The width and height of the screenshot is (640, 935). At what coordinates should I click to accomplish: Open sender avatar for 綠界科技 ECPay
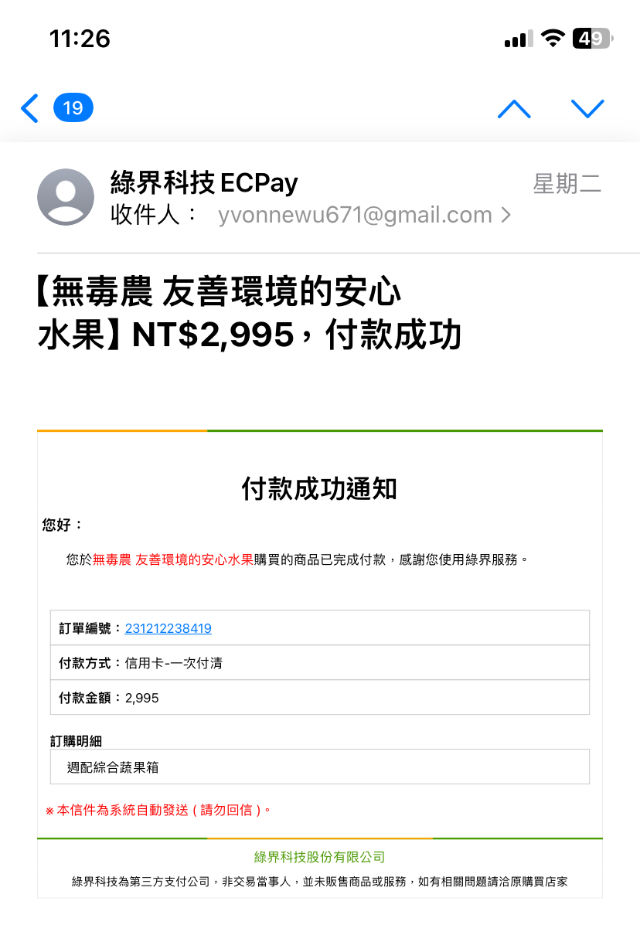pyautogui.click(x=66, y=197)
